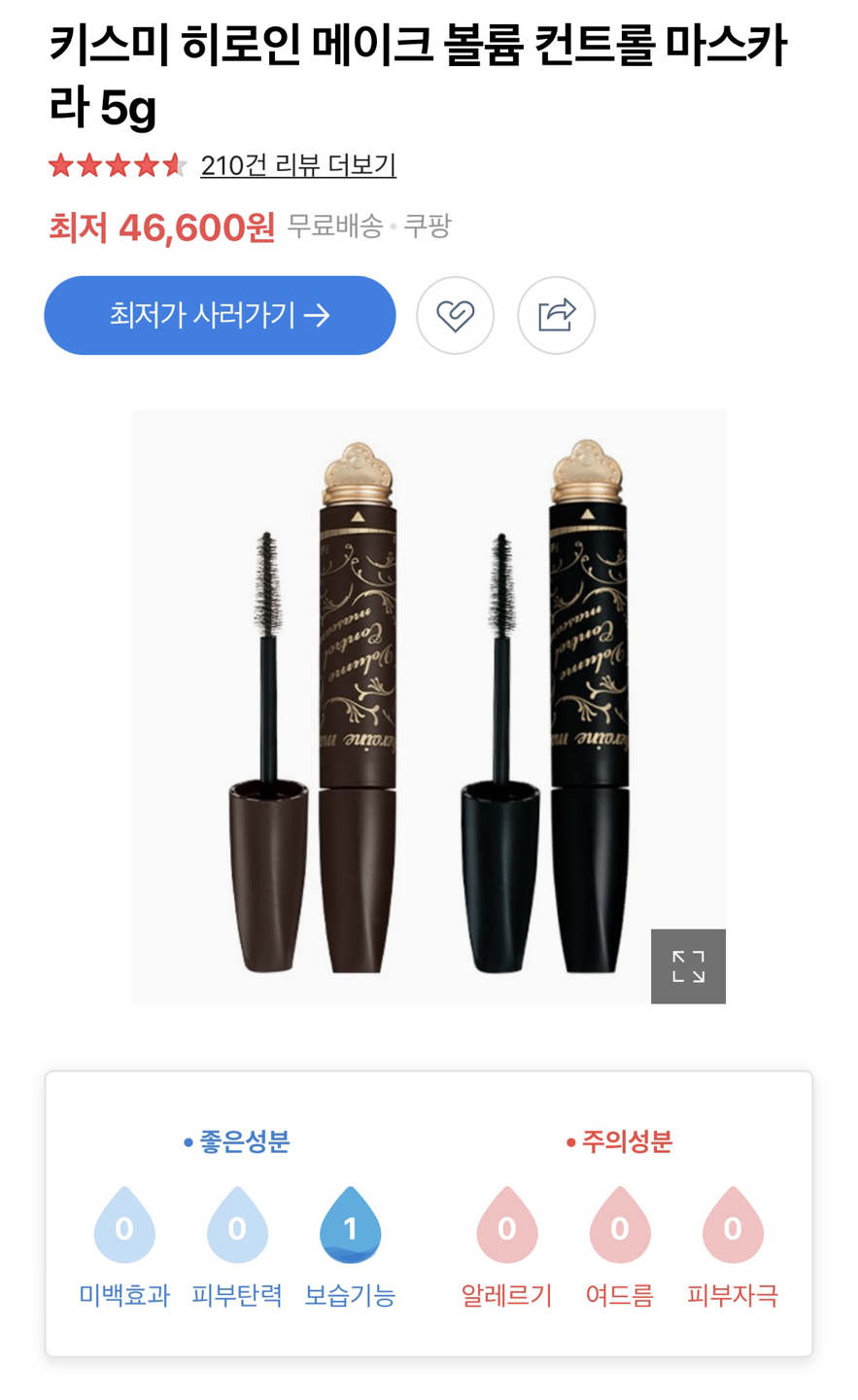Tap the 최저가 사러가기 button

(220, 315)
